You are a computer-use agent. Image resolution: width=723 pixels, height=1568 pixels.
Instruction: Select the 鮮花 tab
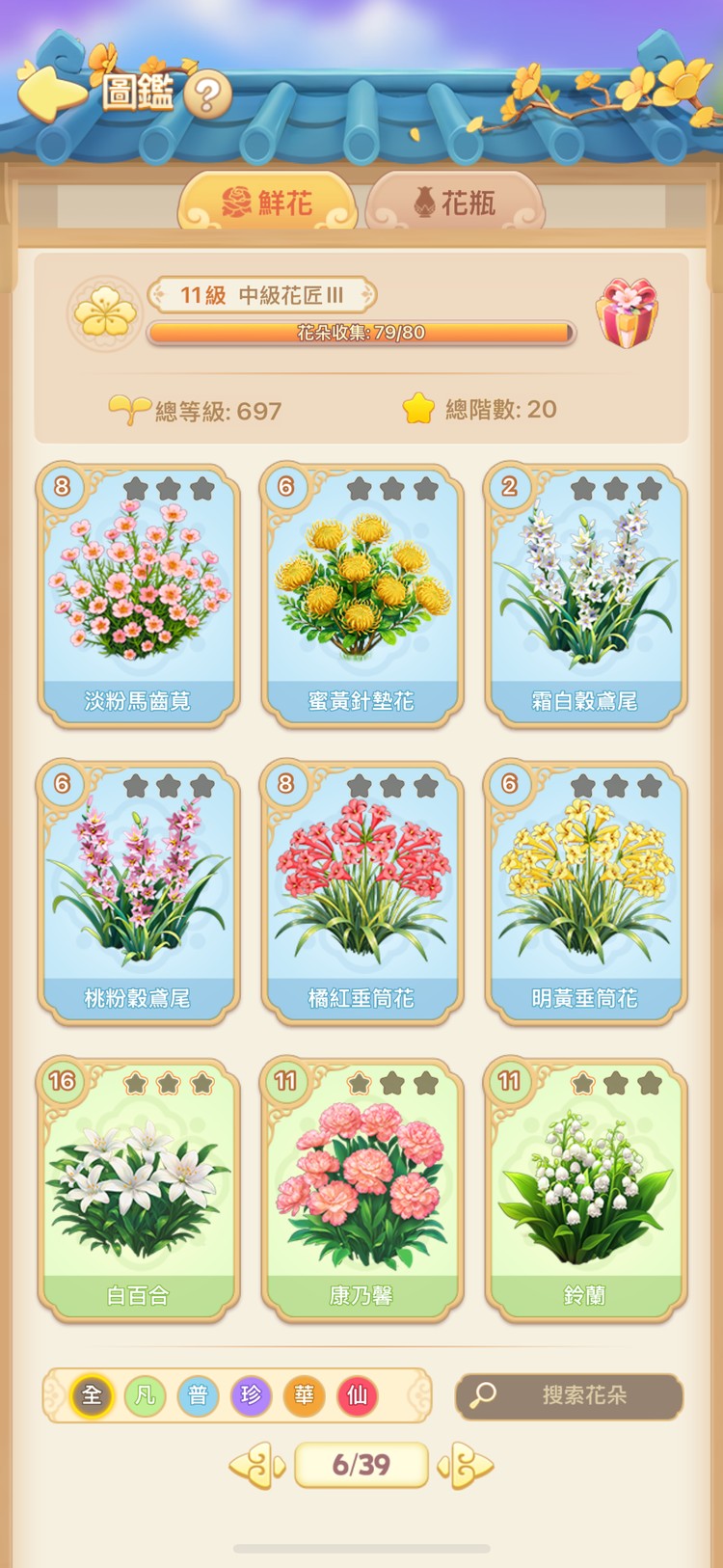[267, 203]
